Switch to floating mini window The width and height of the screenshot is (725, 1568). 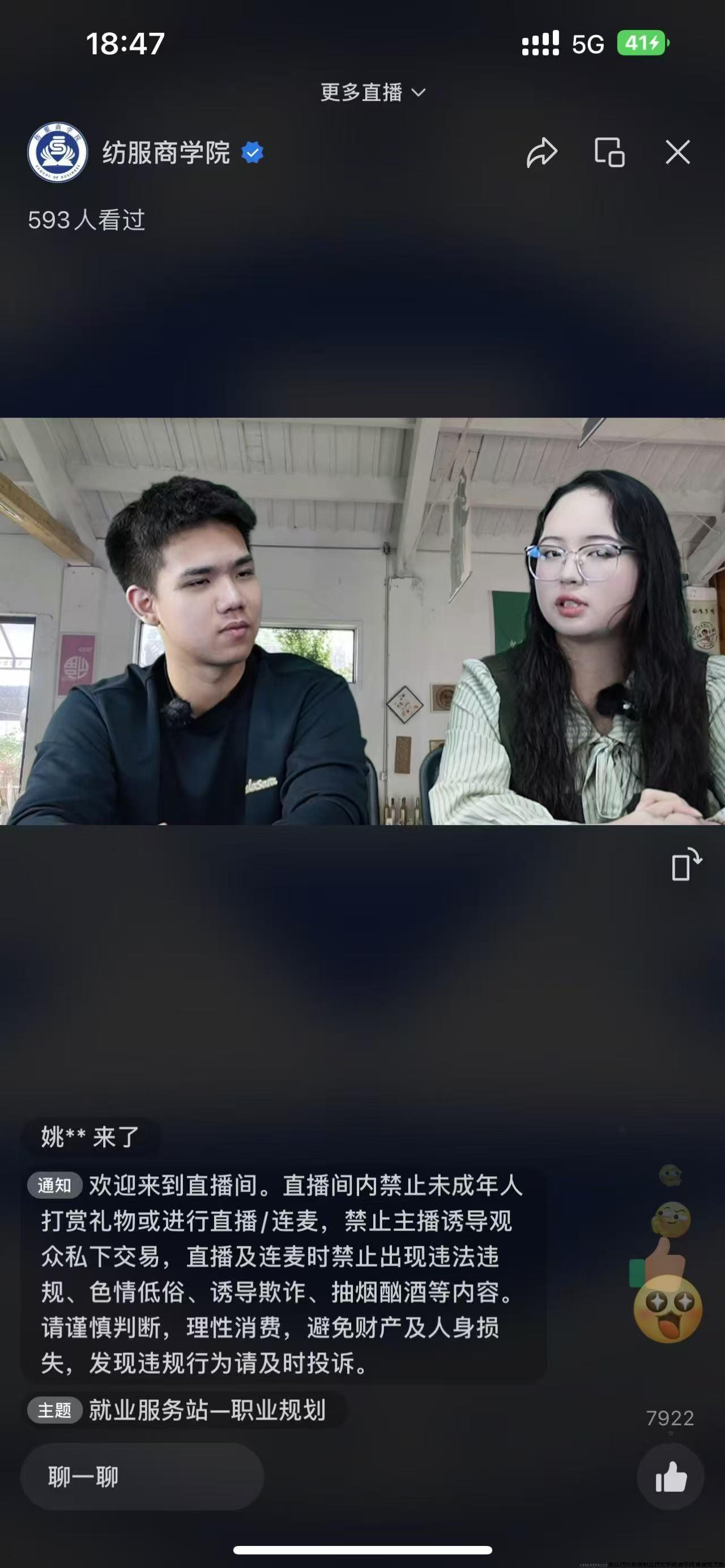[x=609, y=152]
